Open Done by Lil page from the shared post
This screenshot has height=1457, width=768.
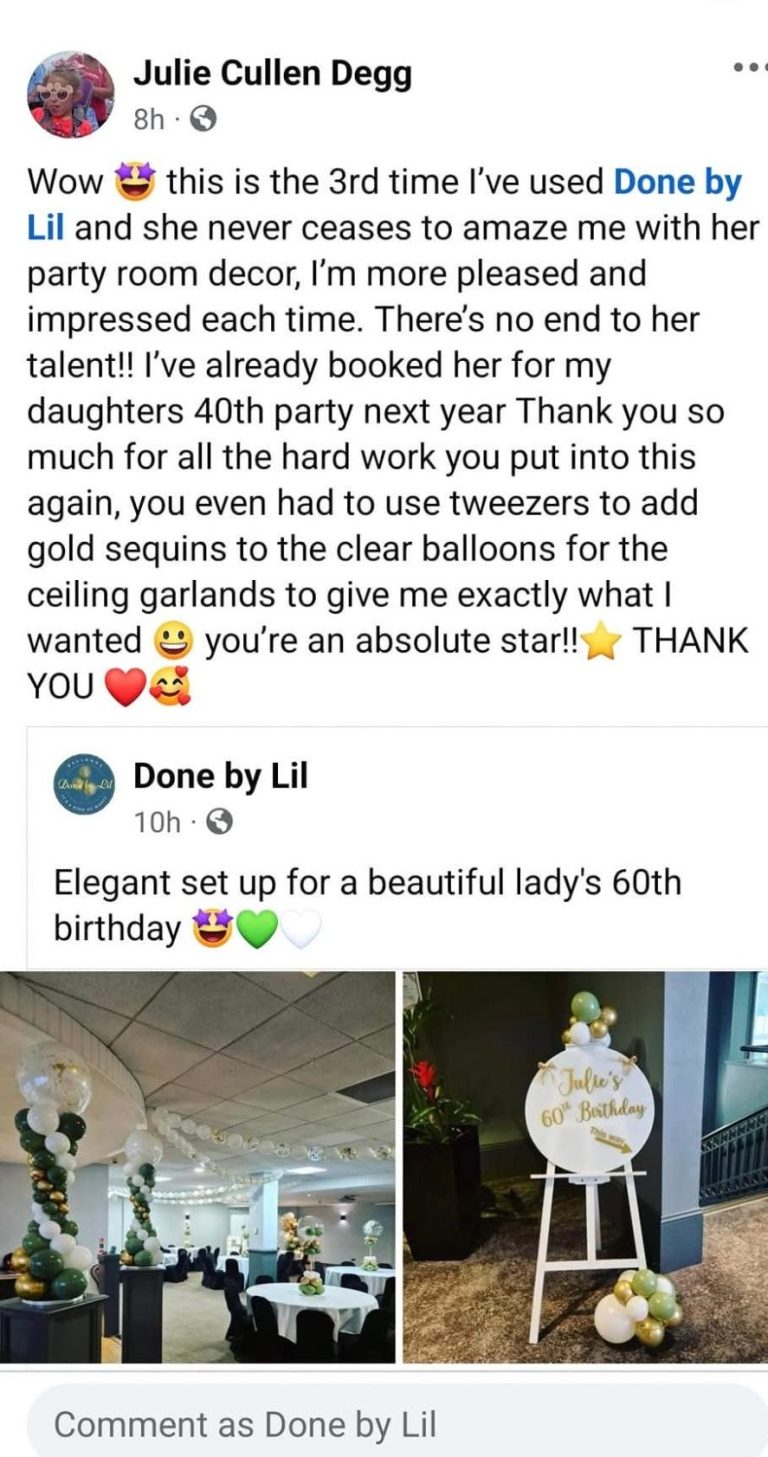pos(220,776)
